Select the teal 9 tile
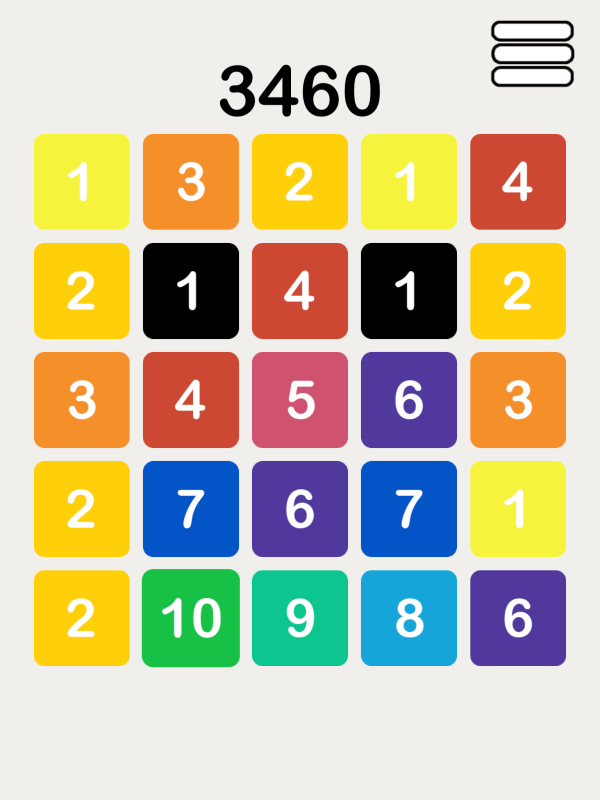 pyautogui.click(x=300, y=618)
